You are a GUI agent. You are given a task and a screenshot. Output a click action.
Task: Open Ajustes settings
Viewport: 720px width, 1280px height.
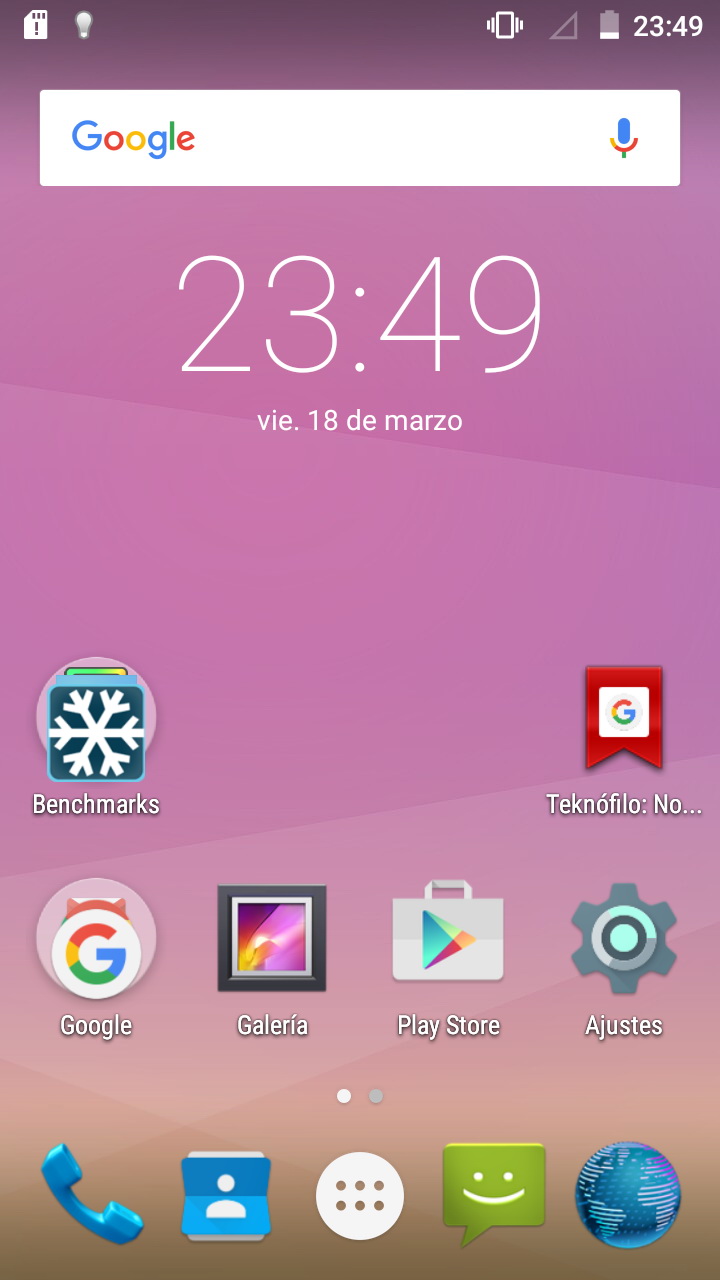click(624, 938)
